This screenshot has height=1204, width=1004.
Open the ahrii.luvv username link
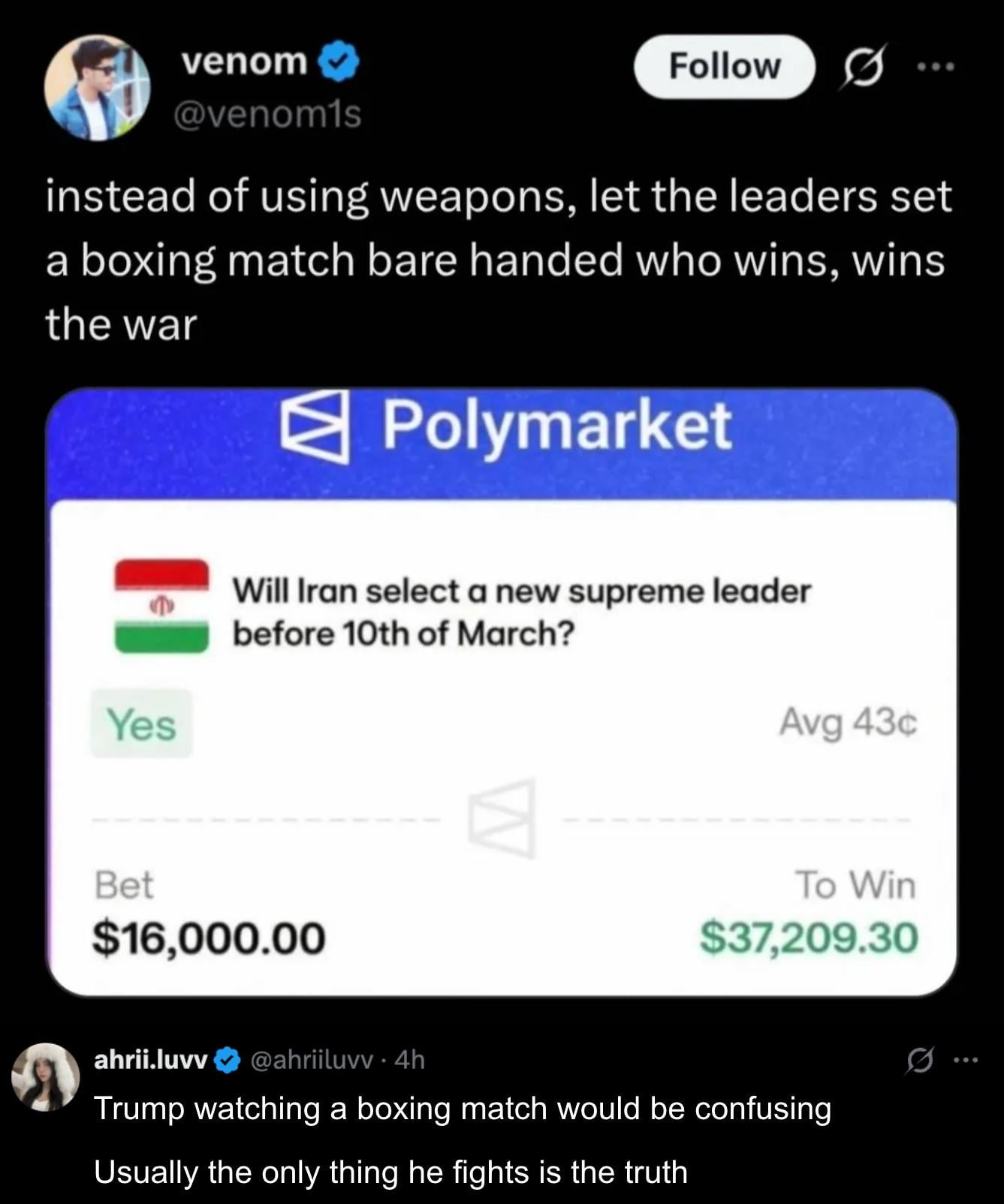click(x=150, y=1060)
